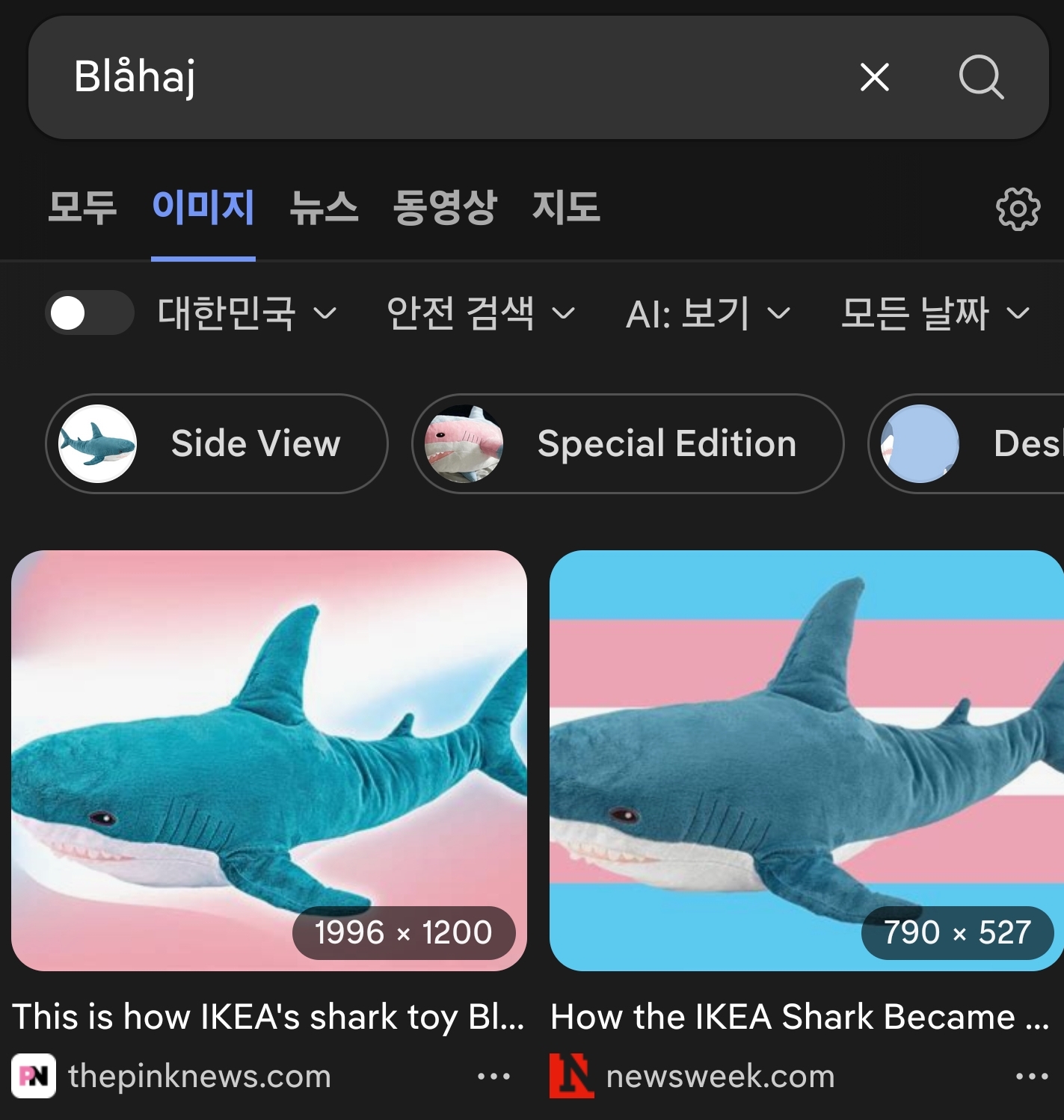Image resolution: width=1064 pixels, height=1120 pixels.
Task: Switch to the 모두 tab
Action: (x=82, y=207)
